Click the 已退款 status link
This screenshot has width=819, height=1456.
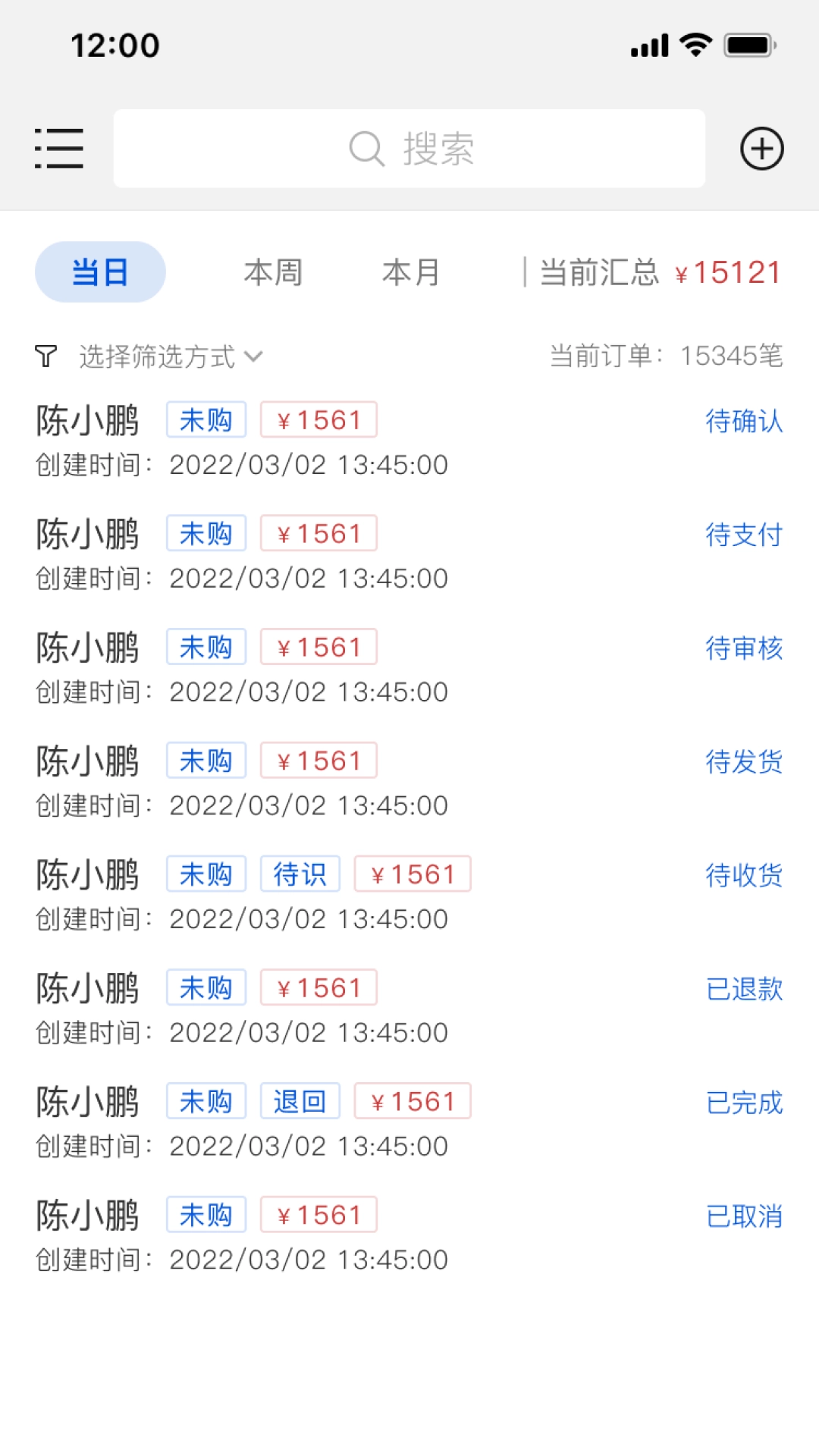point(744,990)
